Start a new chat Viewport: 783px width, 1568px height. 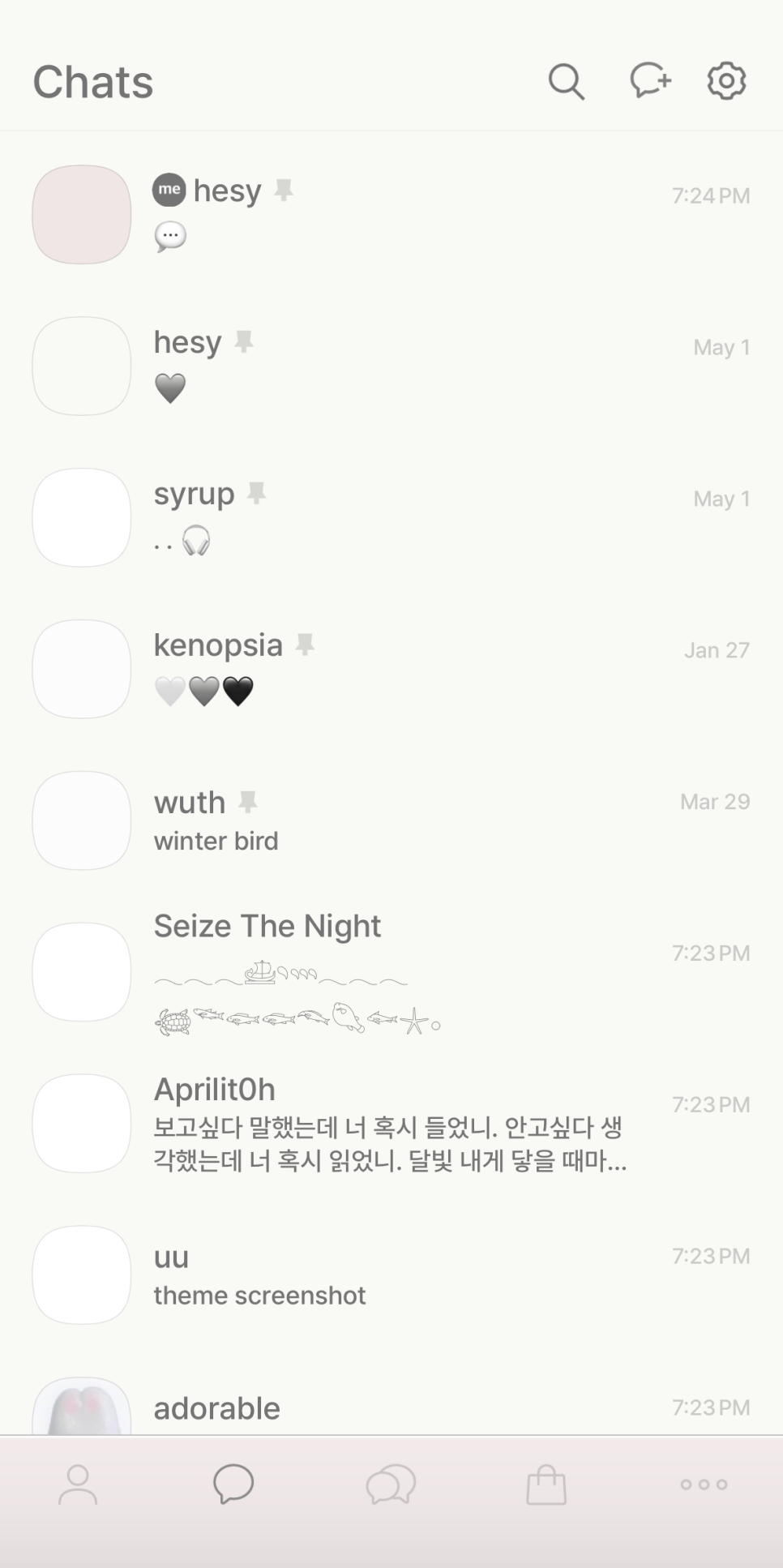coord(650,81)
